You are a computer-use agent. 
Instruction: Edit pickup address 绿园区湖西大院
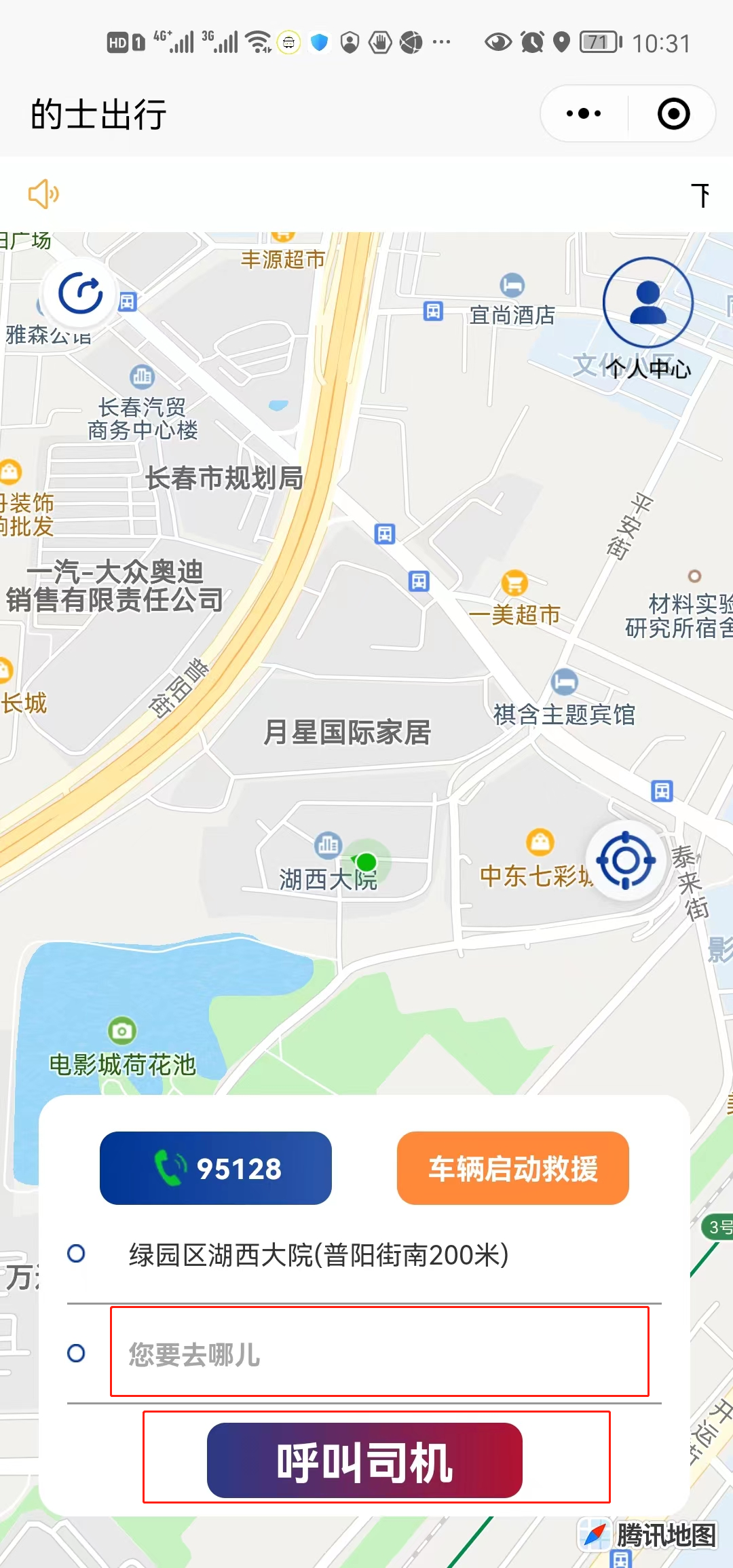coord(319,1254)
